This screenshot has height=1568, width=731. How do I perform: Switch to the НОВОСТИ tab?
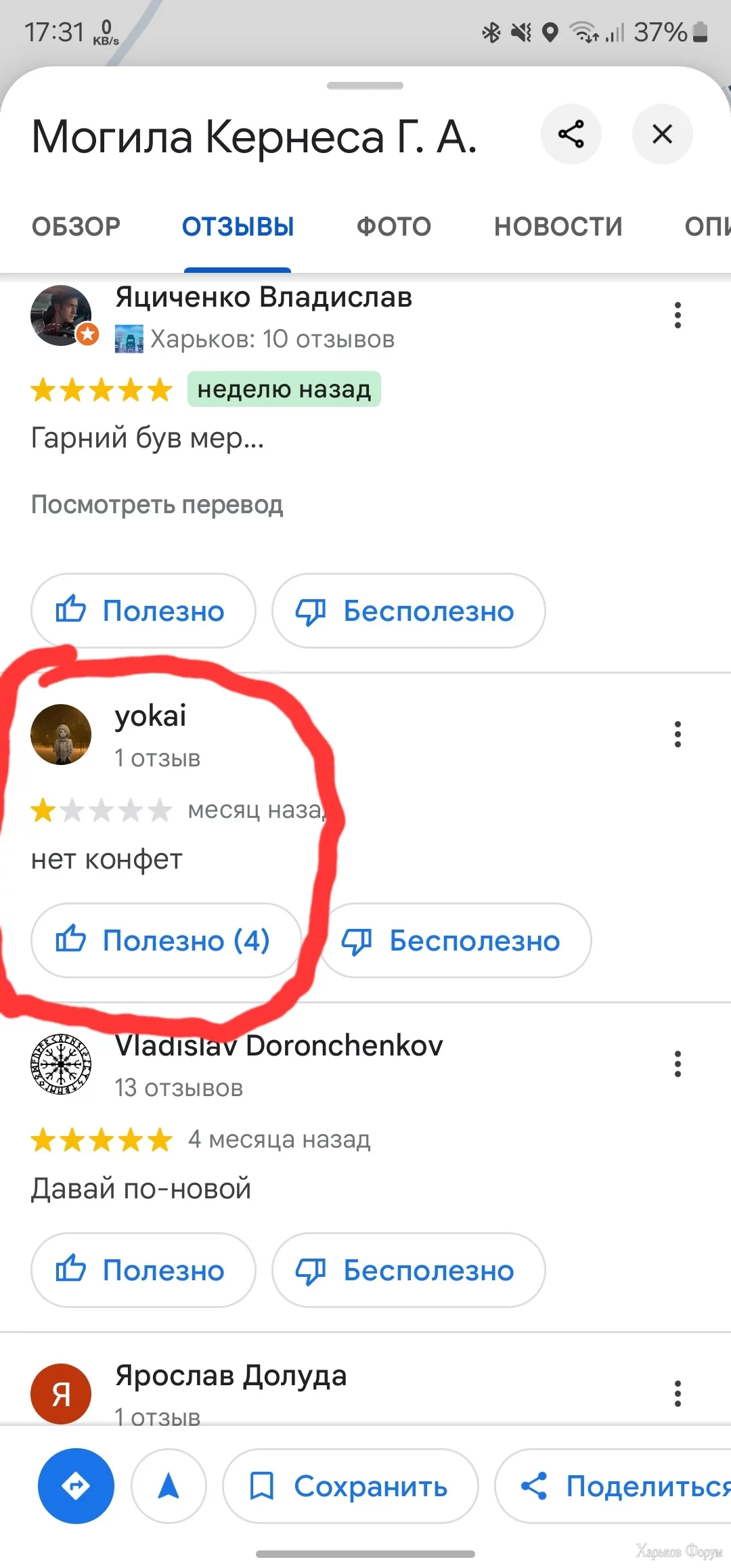pyautogui.click(x=558, y=227)
